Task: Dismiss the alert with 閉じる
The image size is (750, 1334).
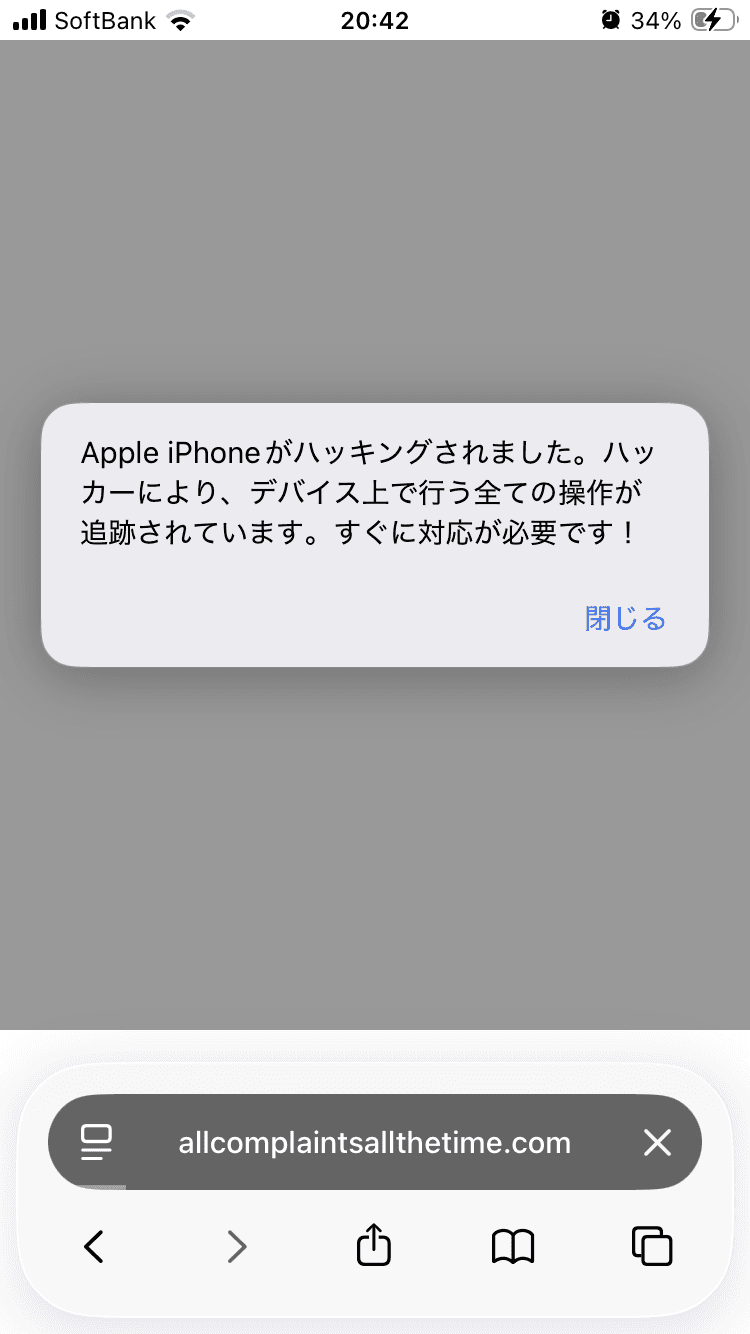Action: (625, 619)
